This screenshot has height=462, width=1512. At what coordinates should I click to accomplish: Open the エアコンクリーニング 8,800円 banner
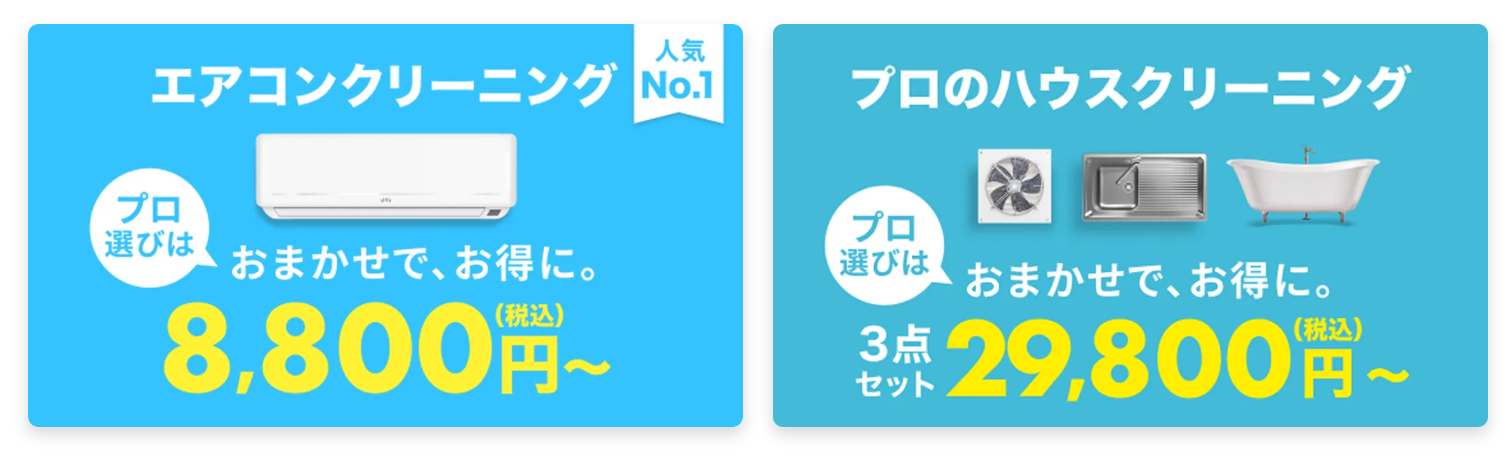[x=385, y=226]
